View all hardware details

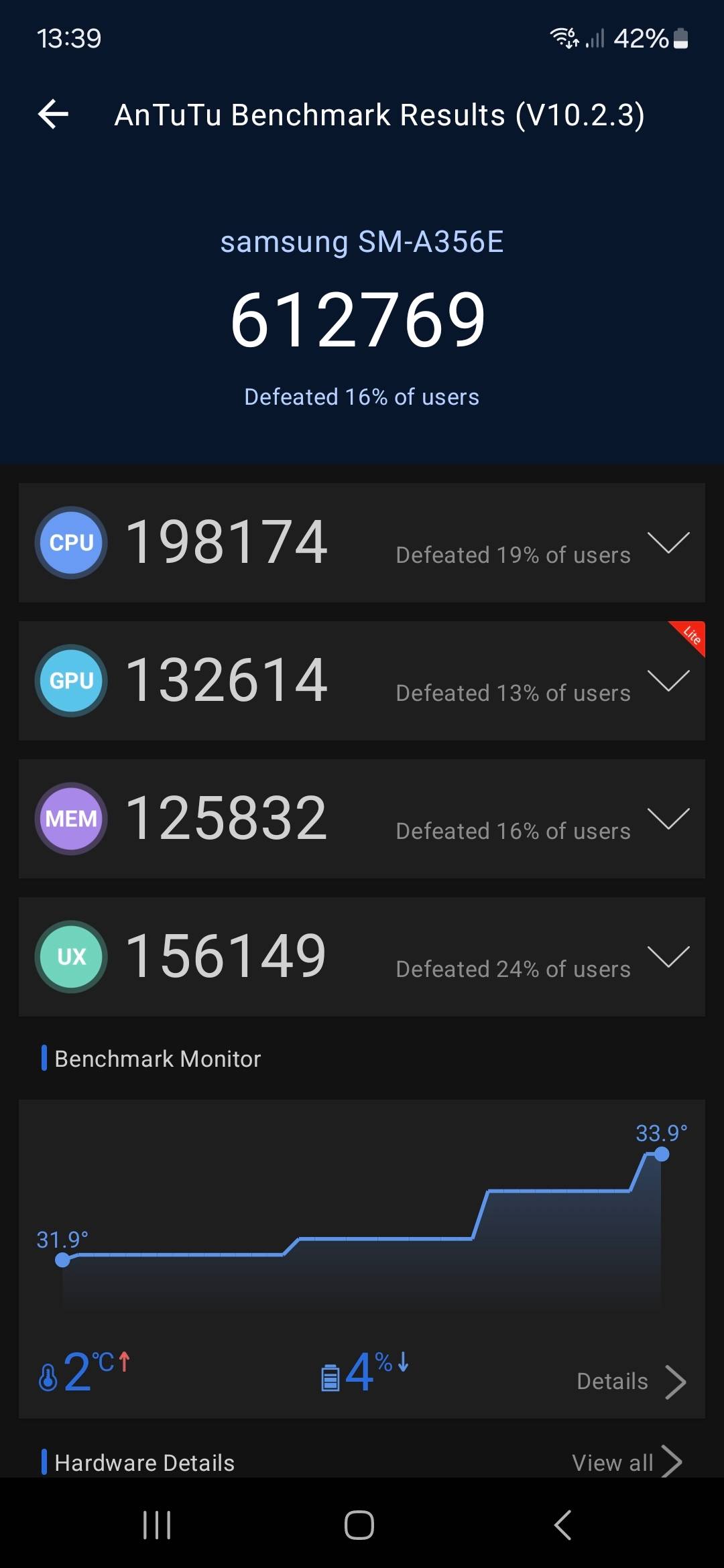(x=627, y=1462)
